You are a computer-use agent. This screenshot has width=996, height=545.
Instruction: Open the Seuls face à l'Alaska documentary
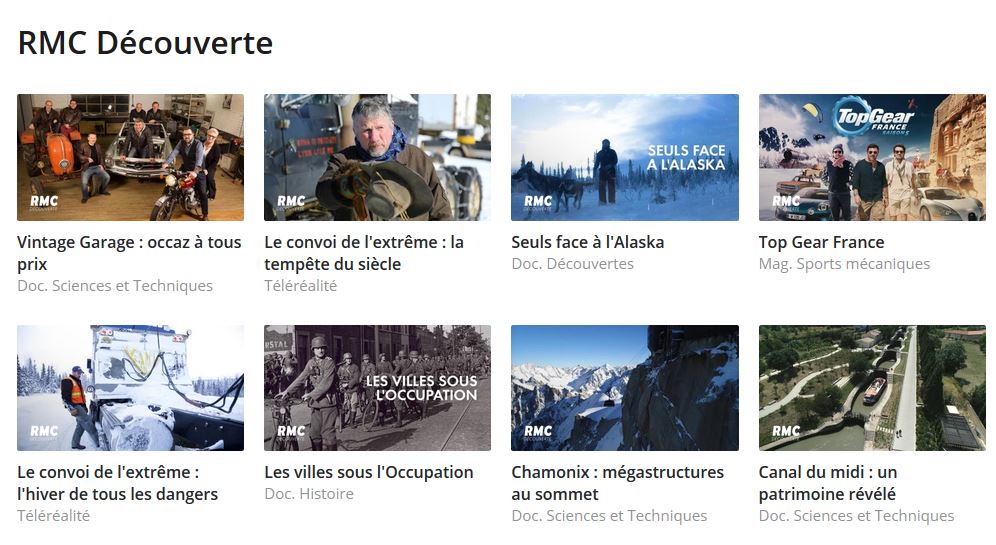click(x=624, y=157)
